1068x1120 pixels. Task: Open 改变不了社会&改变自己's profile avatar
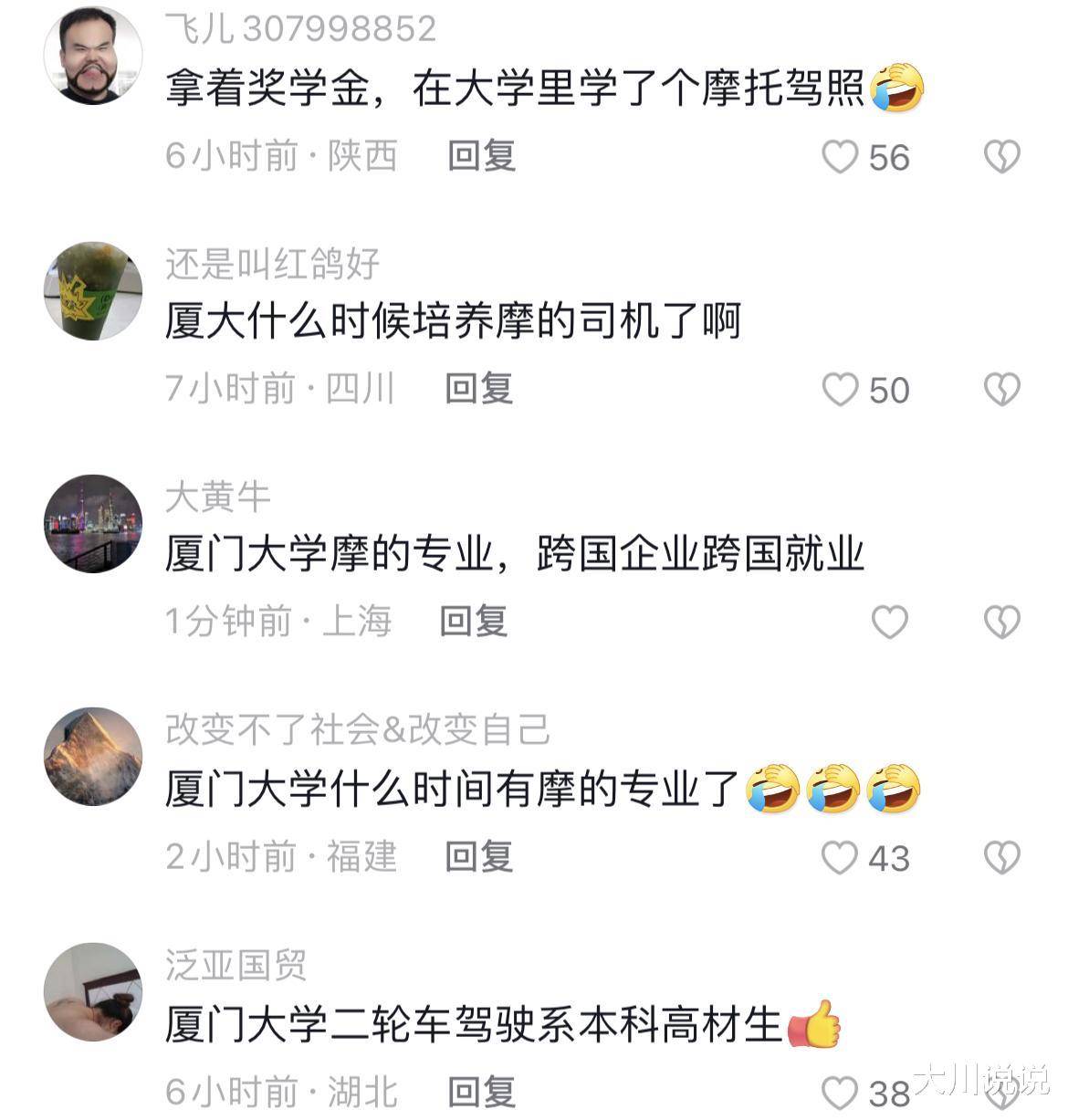point(93,757)
